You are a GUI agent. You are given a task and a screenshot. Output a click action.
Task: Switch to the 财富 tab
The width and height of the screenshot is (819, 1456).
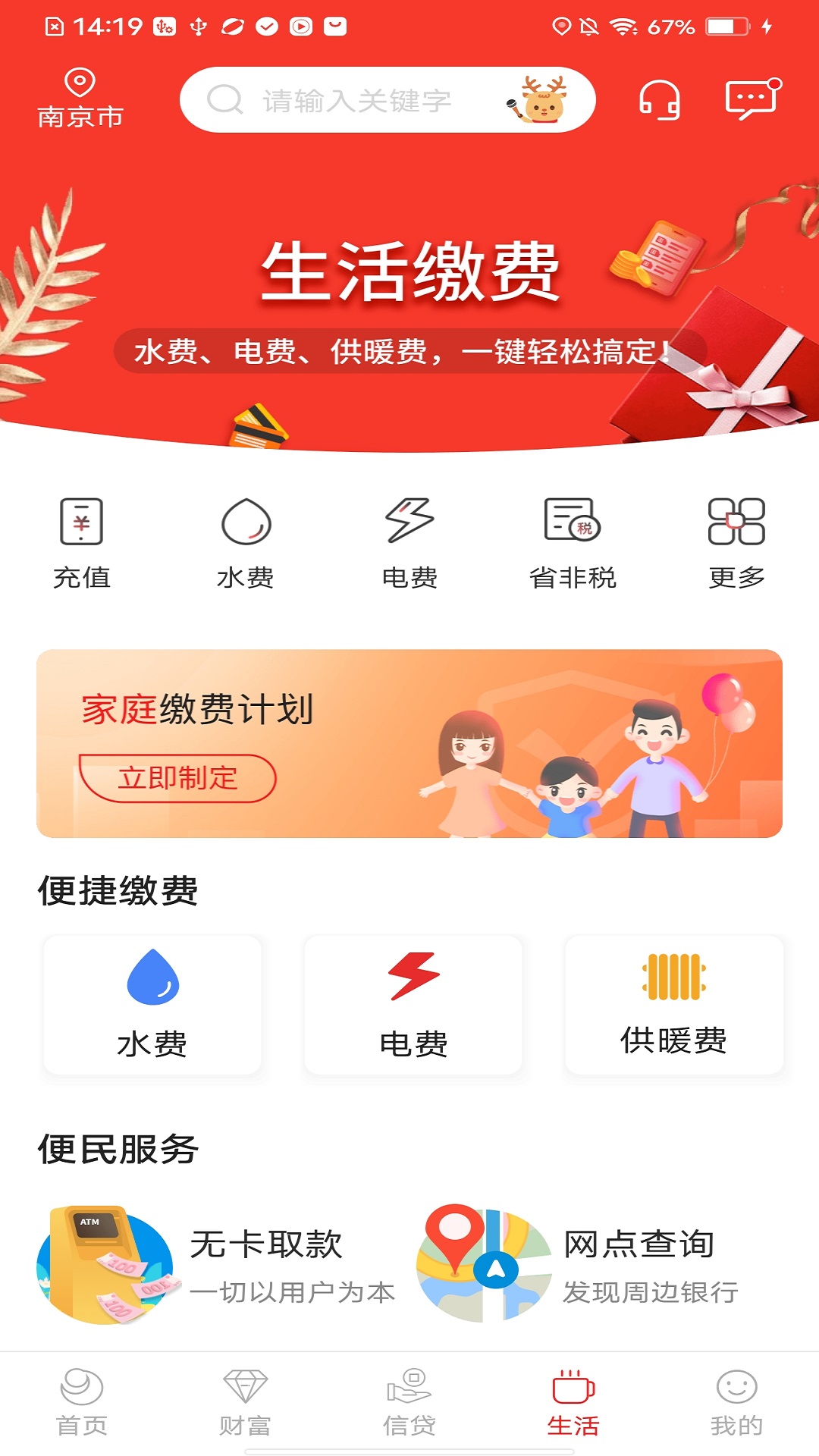pos(245,1403)
